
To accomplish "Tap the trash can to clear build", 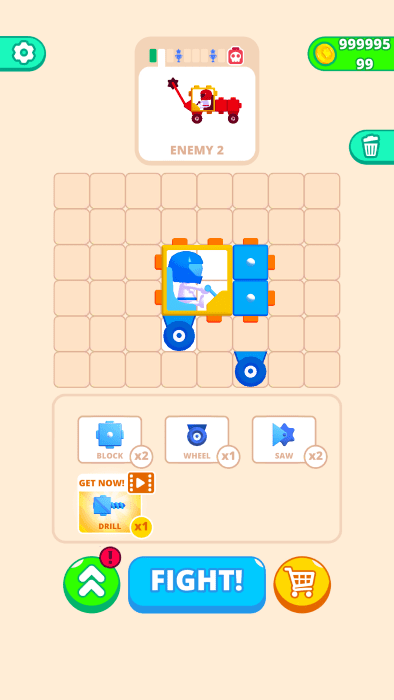I will pos(372,147).
